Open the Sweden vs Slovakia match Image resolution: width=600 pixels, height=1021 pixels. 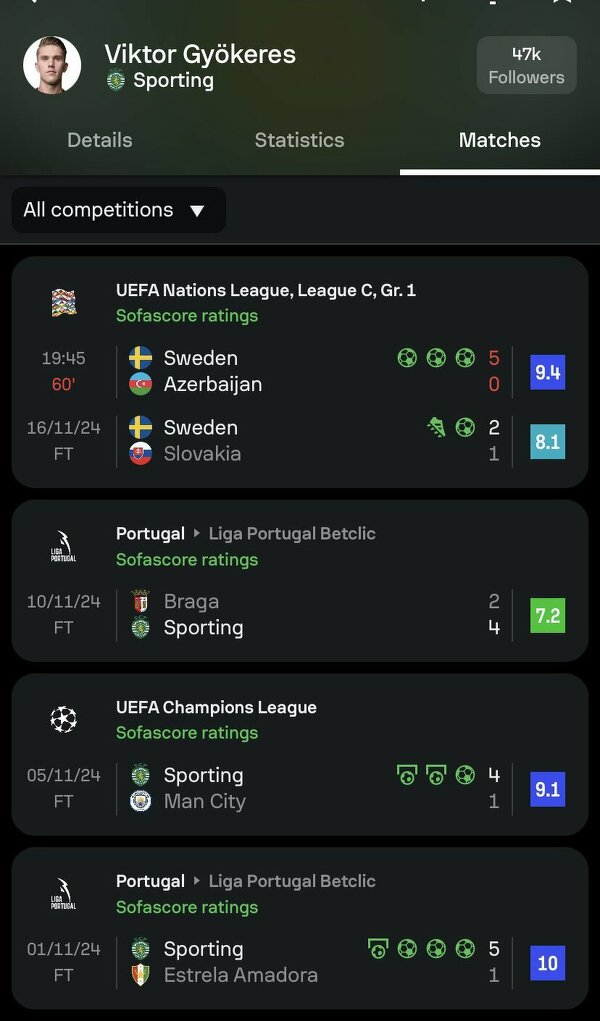tap(300, 441)
